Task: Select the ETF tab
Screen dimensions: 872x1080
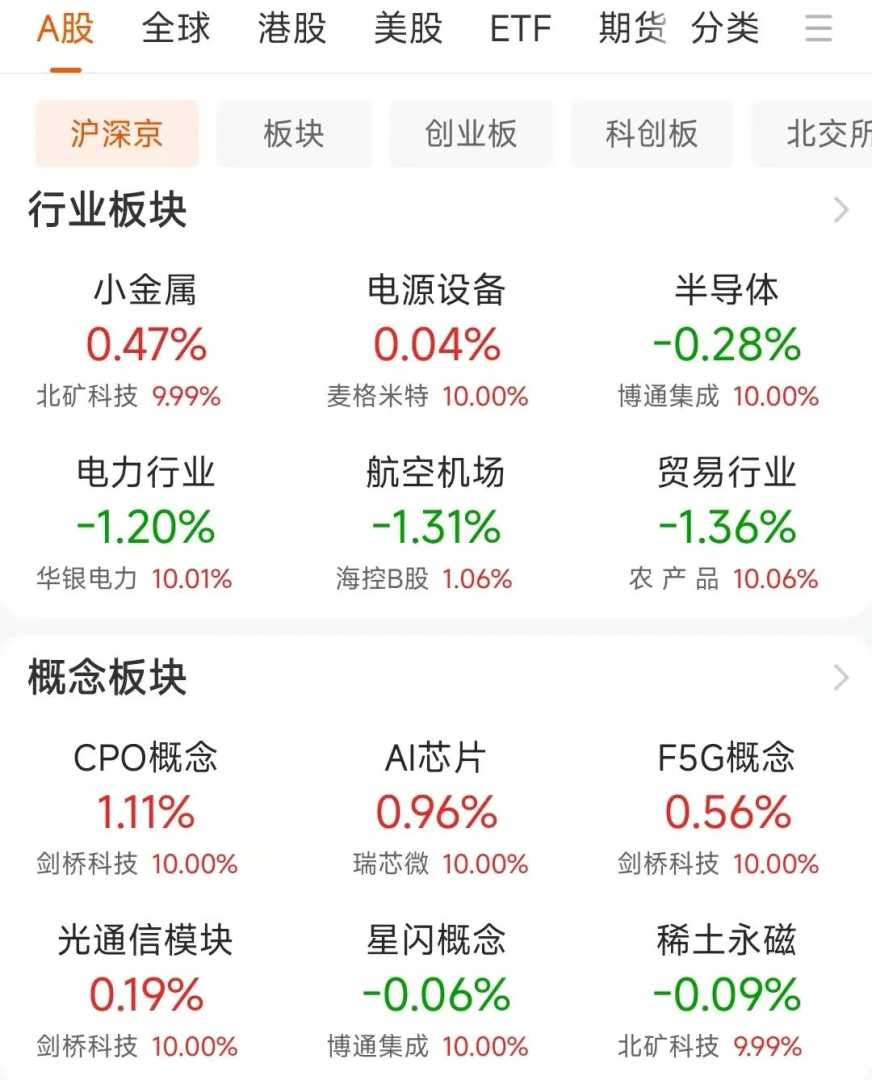Action: pos(520,29)
